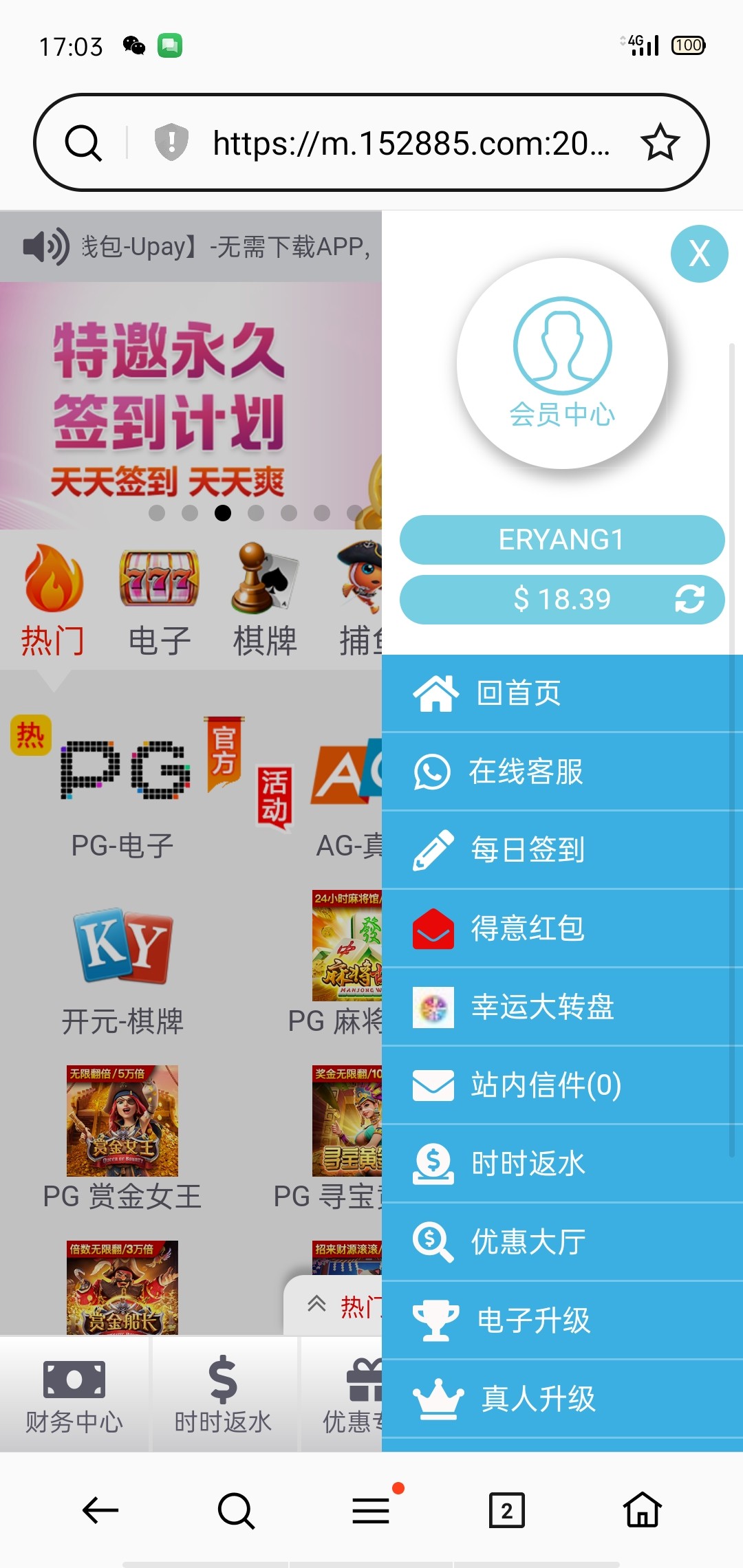Image resolution: width=743 pixels, height=1568 pixels.
Task: Open 在线客服 support
Action: tap(525, 771)
